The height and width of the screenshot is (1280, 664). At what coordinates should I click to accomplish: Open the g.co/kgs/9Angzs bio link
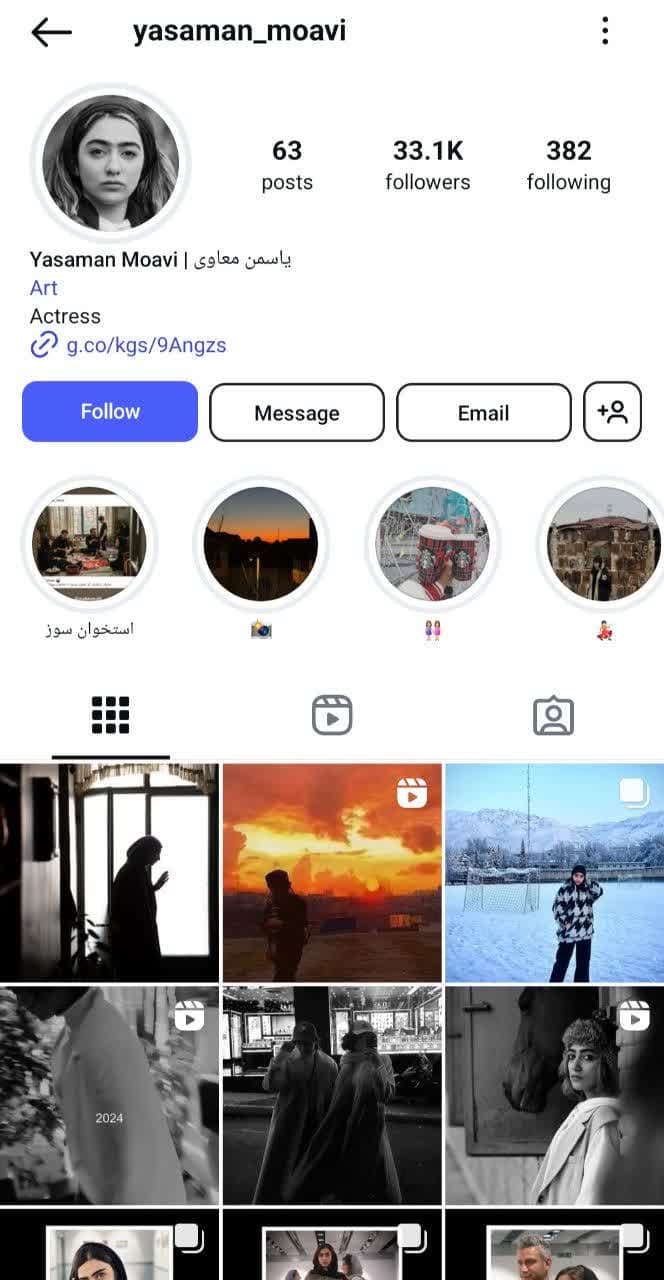[146, 346]
